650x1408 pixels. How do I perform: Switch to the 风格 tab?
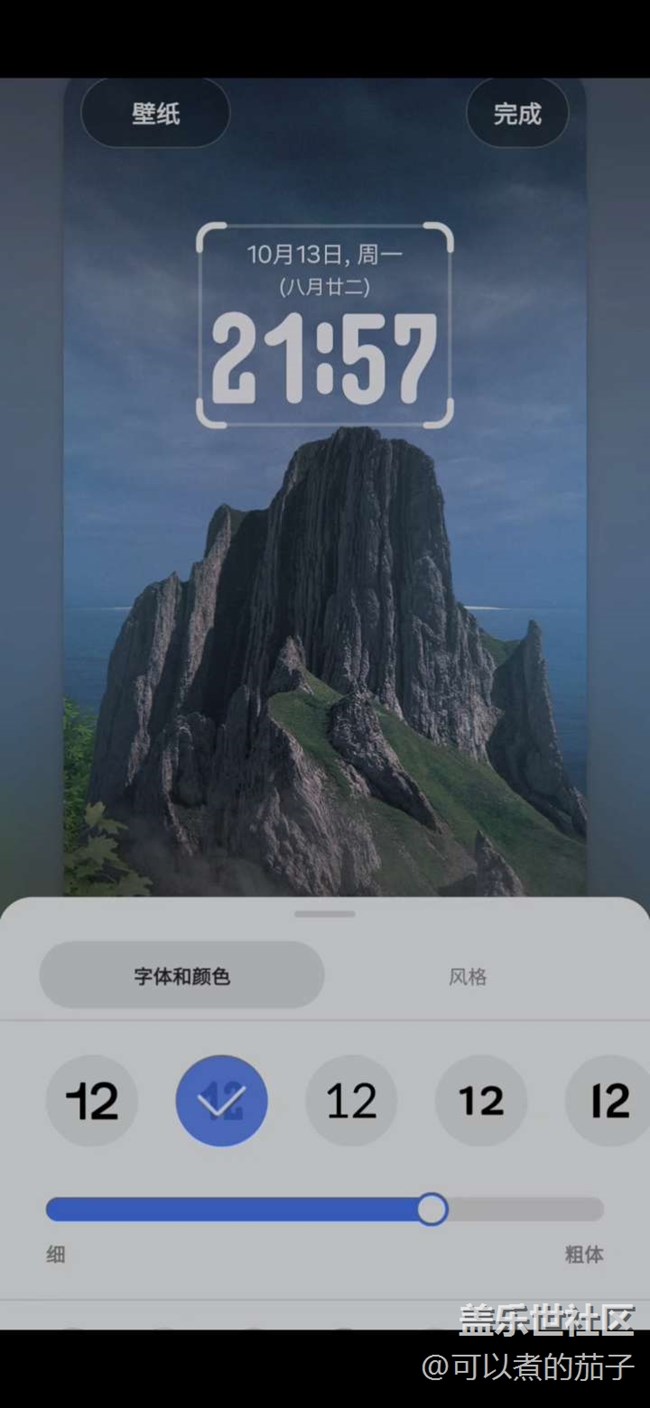tap(467, 976)
